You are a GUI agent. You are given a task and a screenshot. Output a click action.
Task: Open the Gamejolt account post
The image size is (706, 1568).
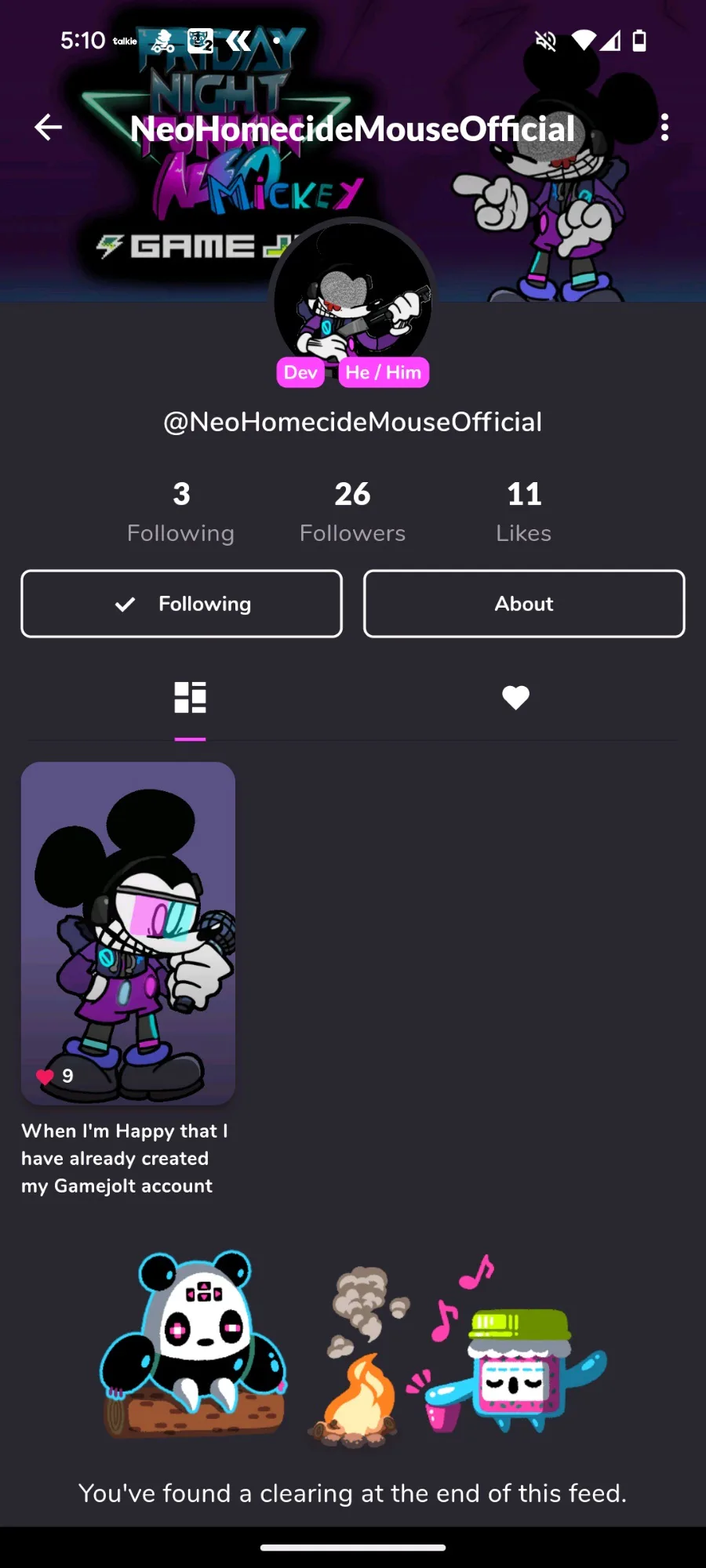point(128,933)
